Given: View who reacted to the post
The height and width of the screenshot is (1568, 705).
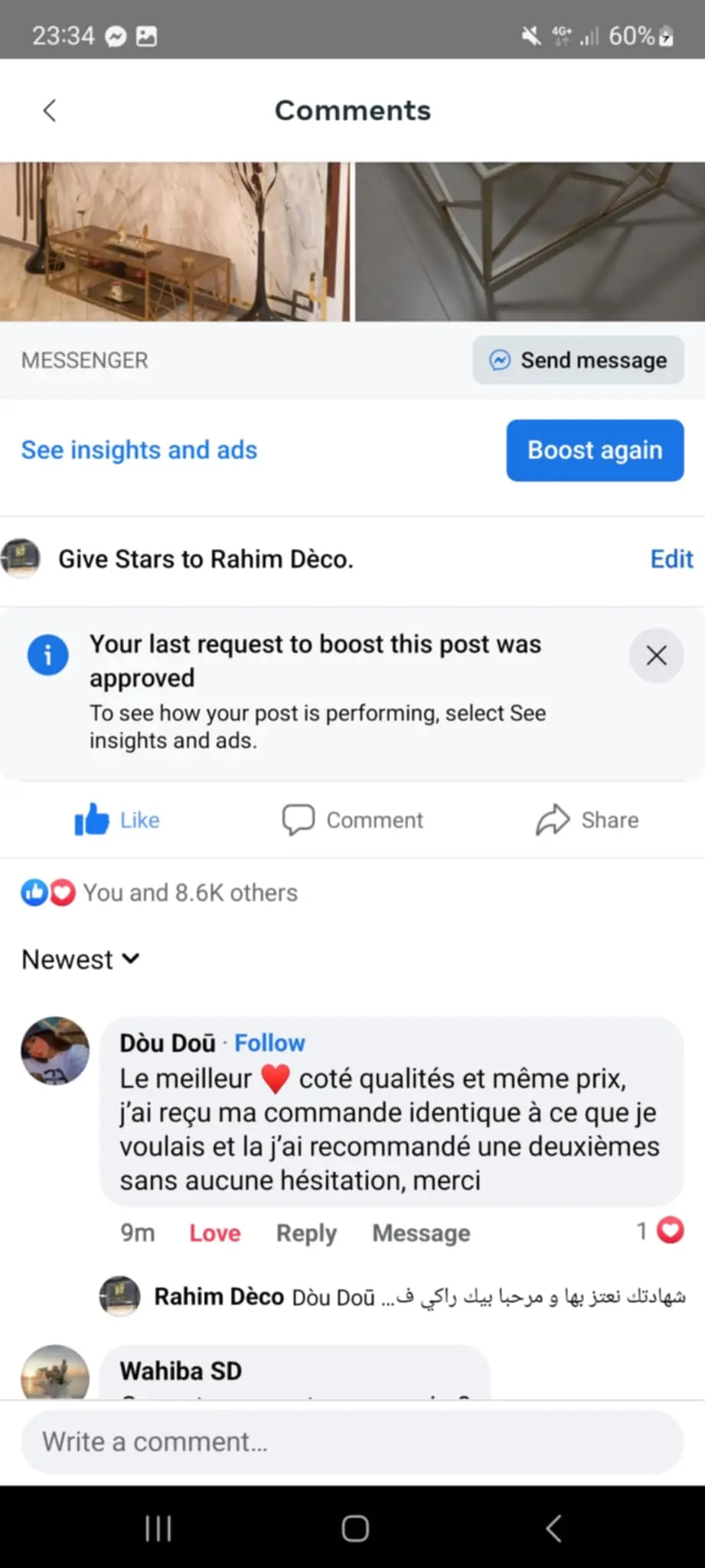Looking at the screenshot, I should [159, 893].
